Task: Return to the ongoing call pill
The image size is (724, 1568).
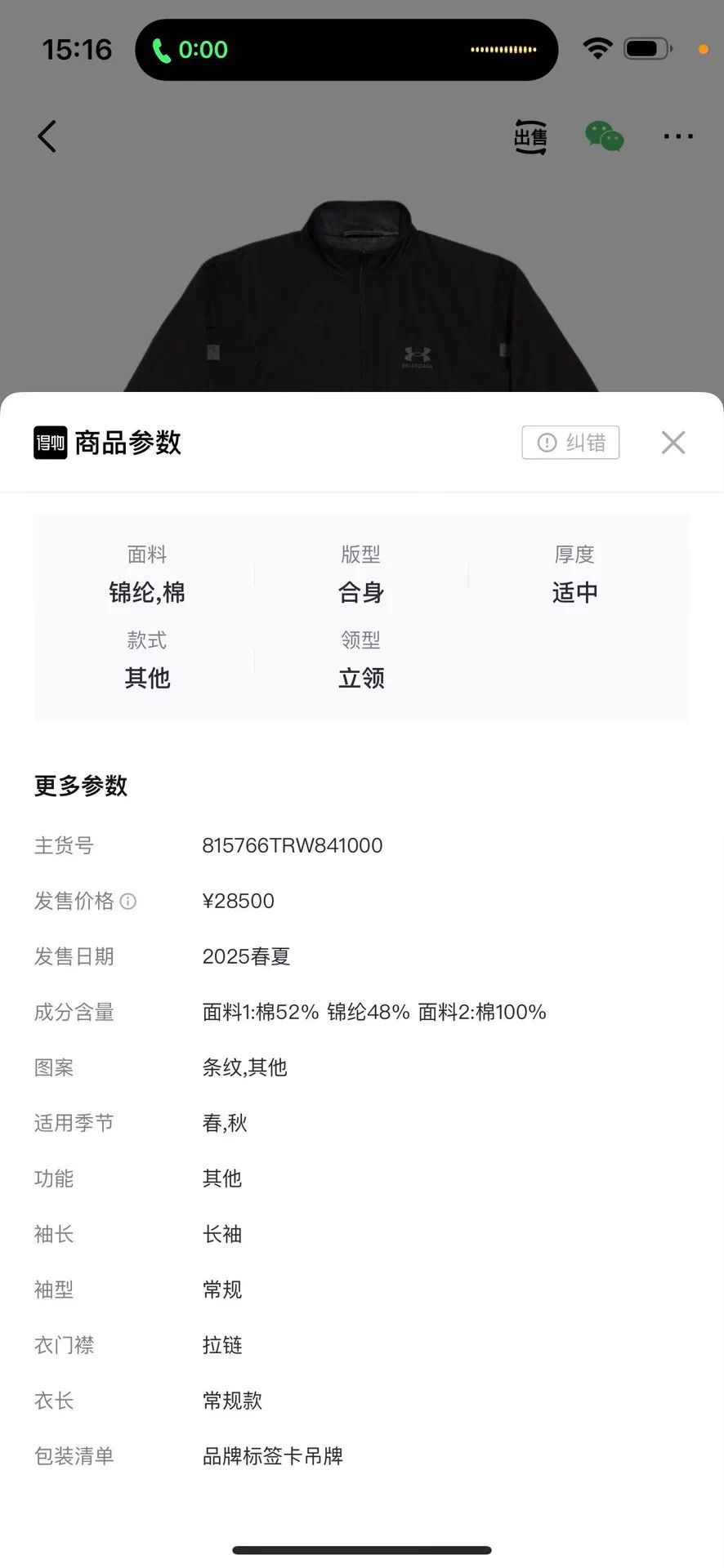Action: (x=346, y=50)
